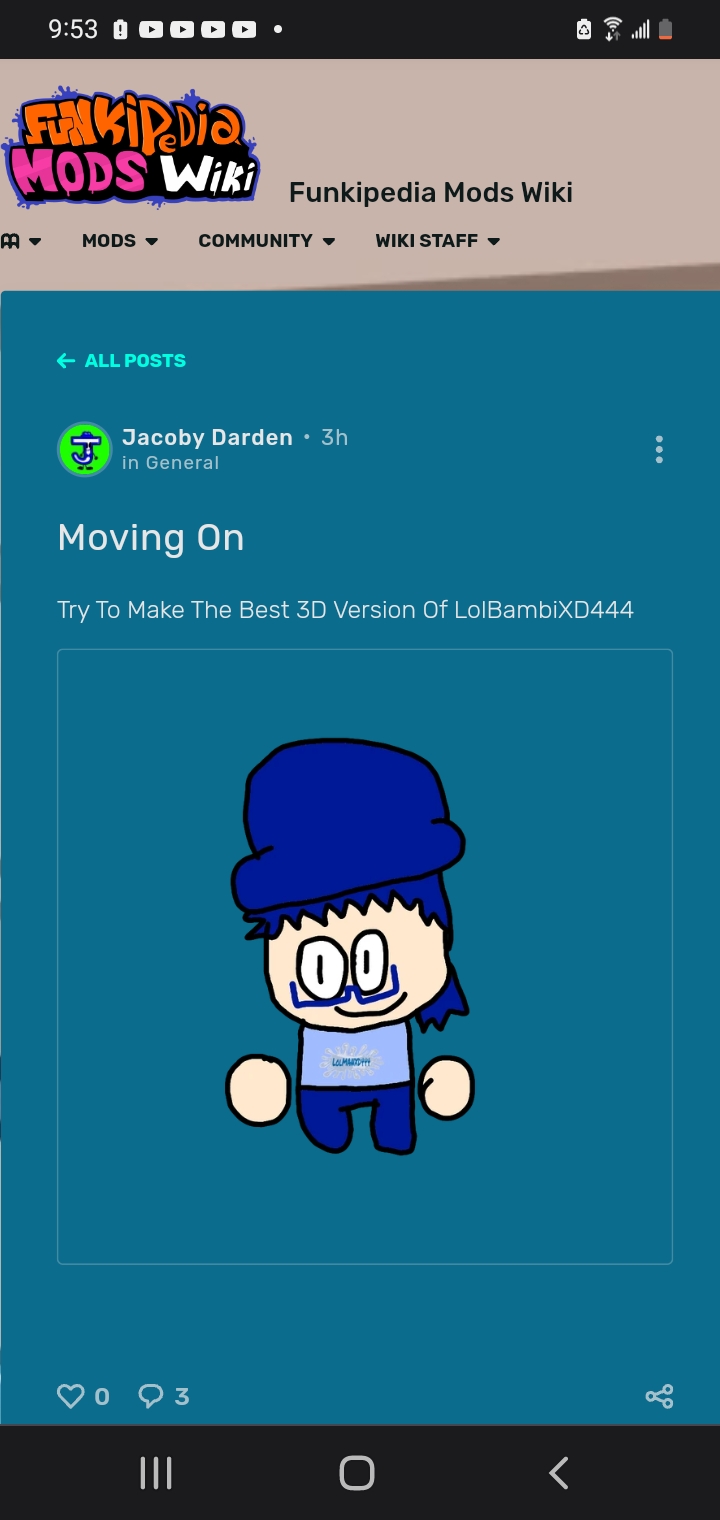Expand the Wiki Staff dropdown menu

point(437,241)
